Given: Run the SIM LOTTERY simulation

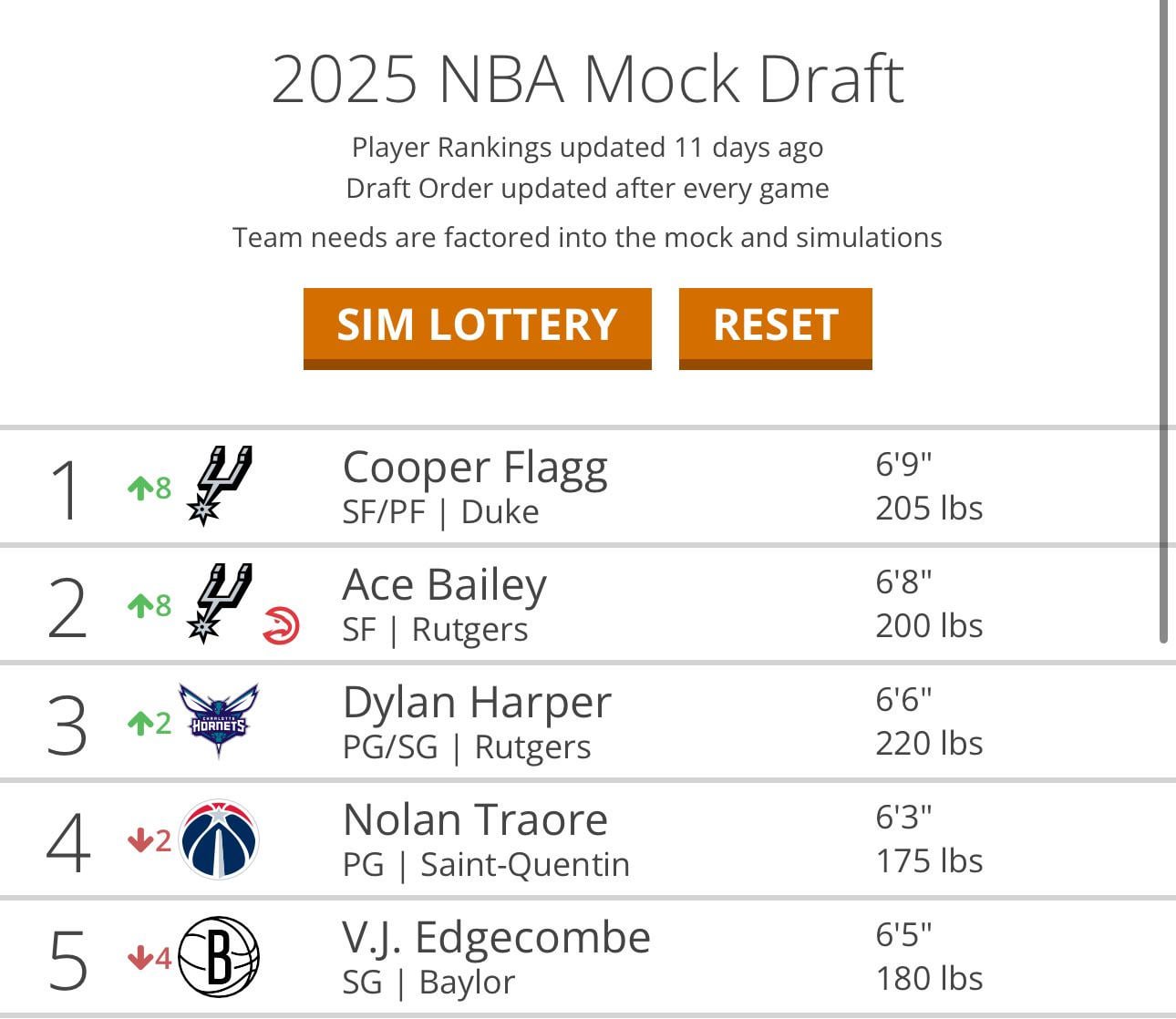Looking at the screenshot, I should [477, 326].
